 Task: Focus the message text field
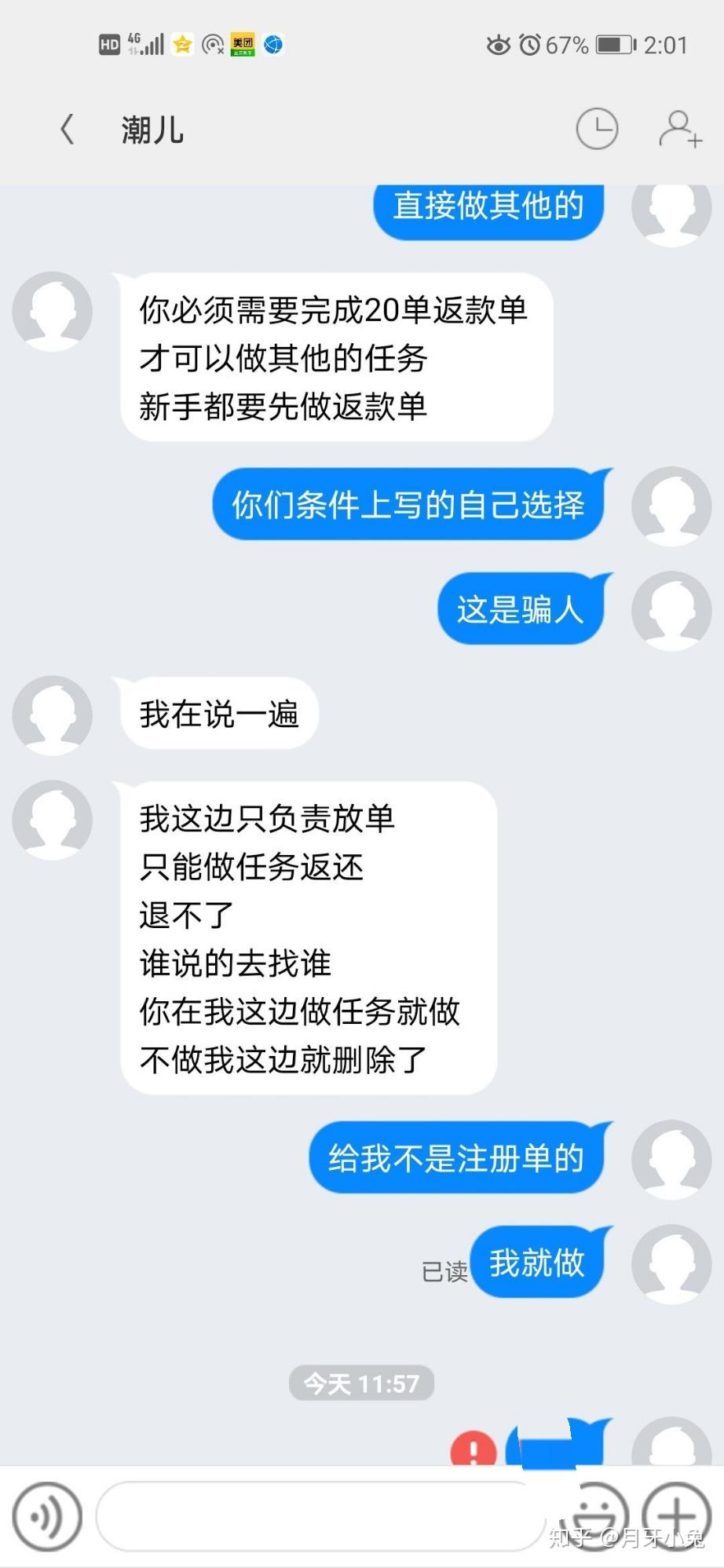(x=324, y=1516)
